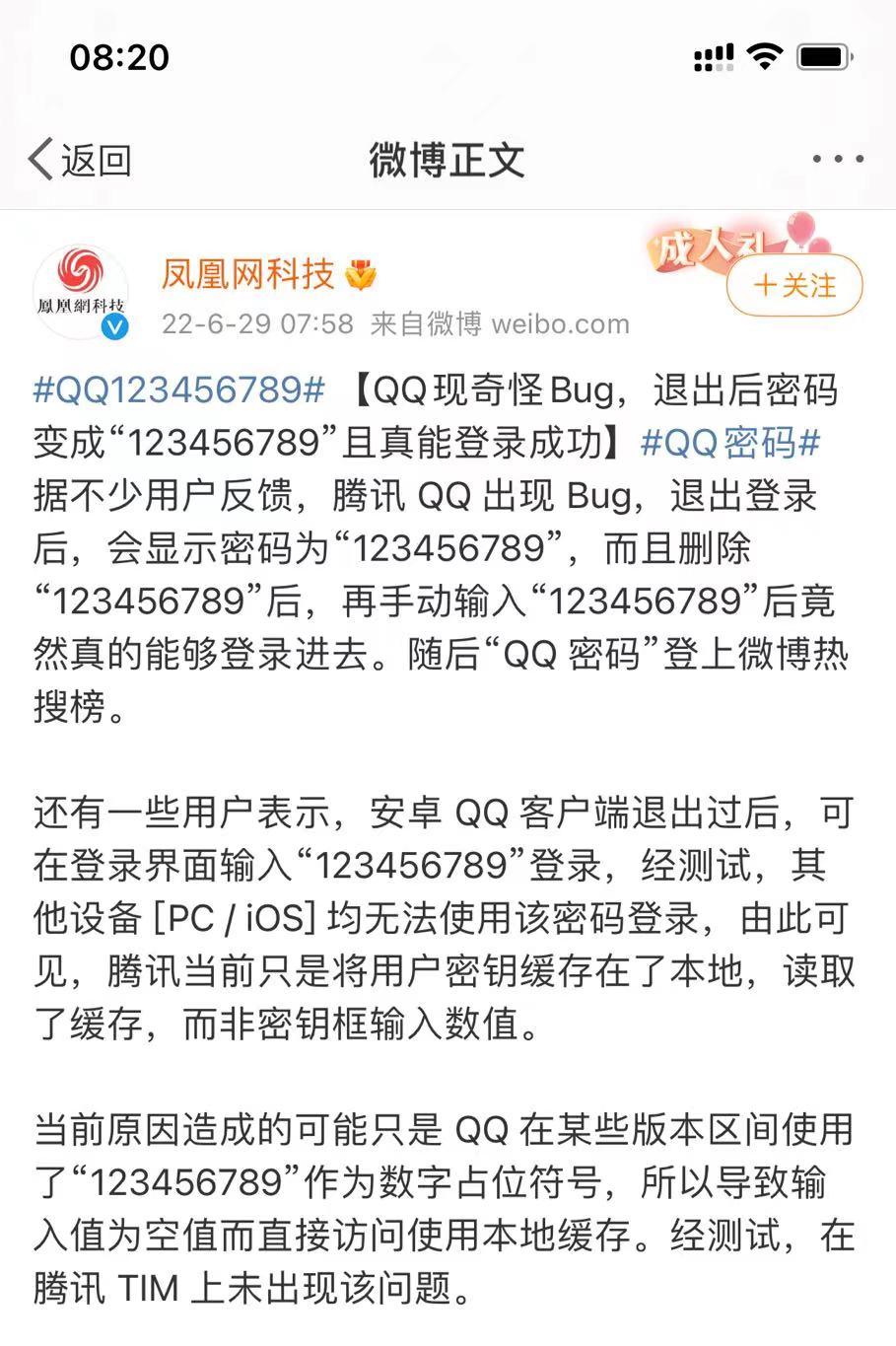The image size is (896, 1346).
Task: Go back using the 返回 button
Action: (81, 160)
